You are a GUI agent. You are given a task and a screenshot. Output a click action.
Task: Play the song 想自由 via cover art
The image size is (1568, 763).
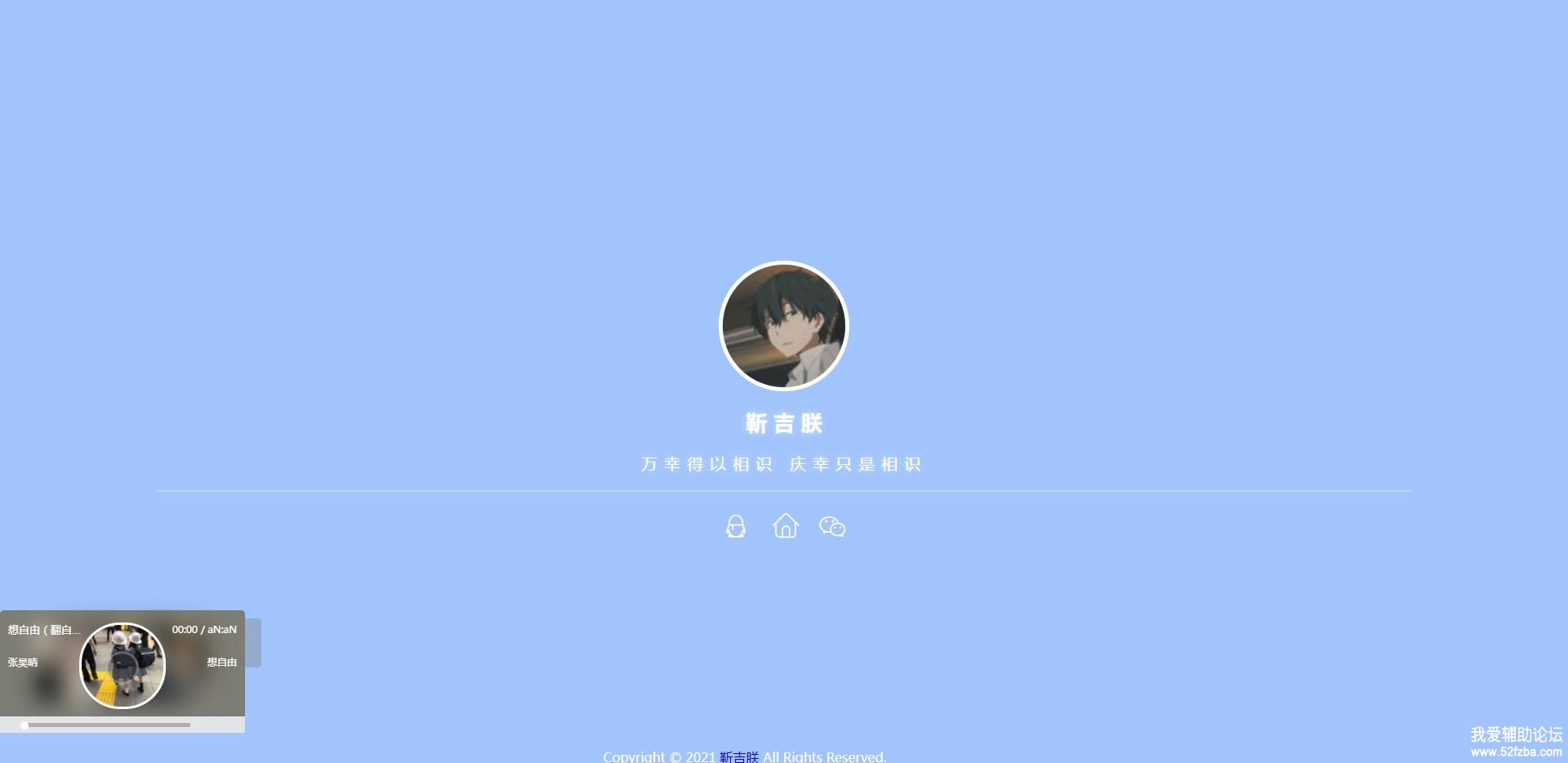point(122,665)
